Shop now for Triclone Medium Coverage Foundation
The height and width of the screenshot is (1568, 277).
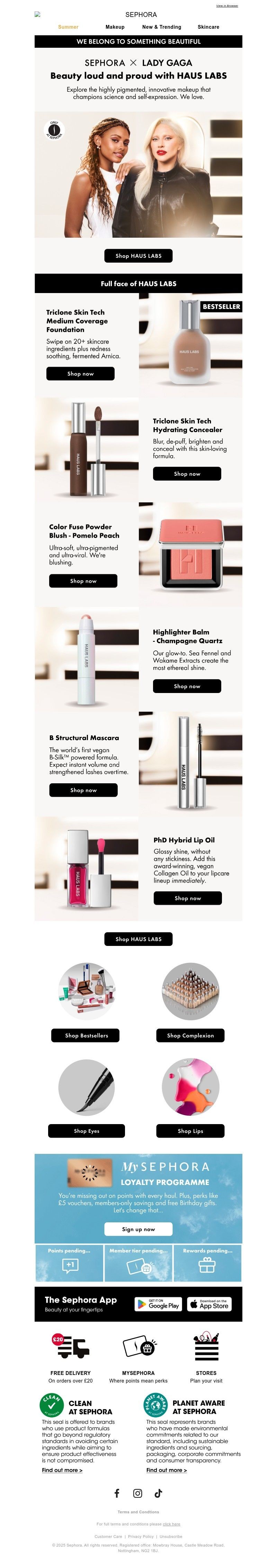[80, 374]
